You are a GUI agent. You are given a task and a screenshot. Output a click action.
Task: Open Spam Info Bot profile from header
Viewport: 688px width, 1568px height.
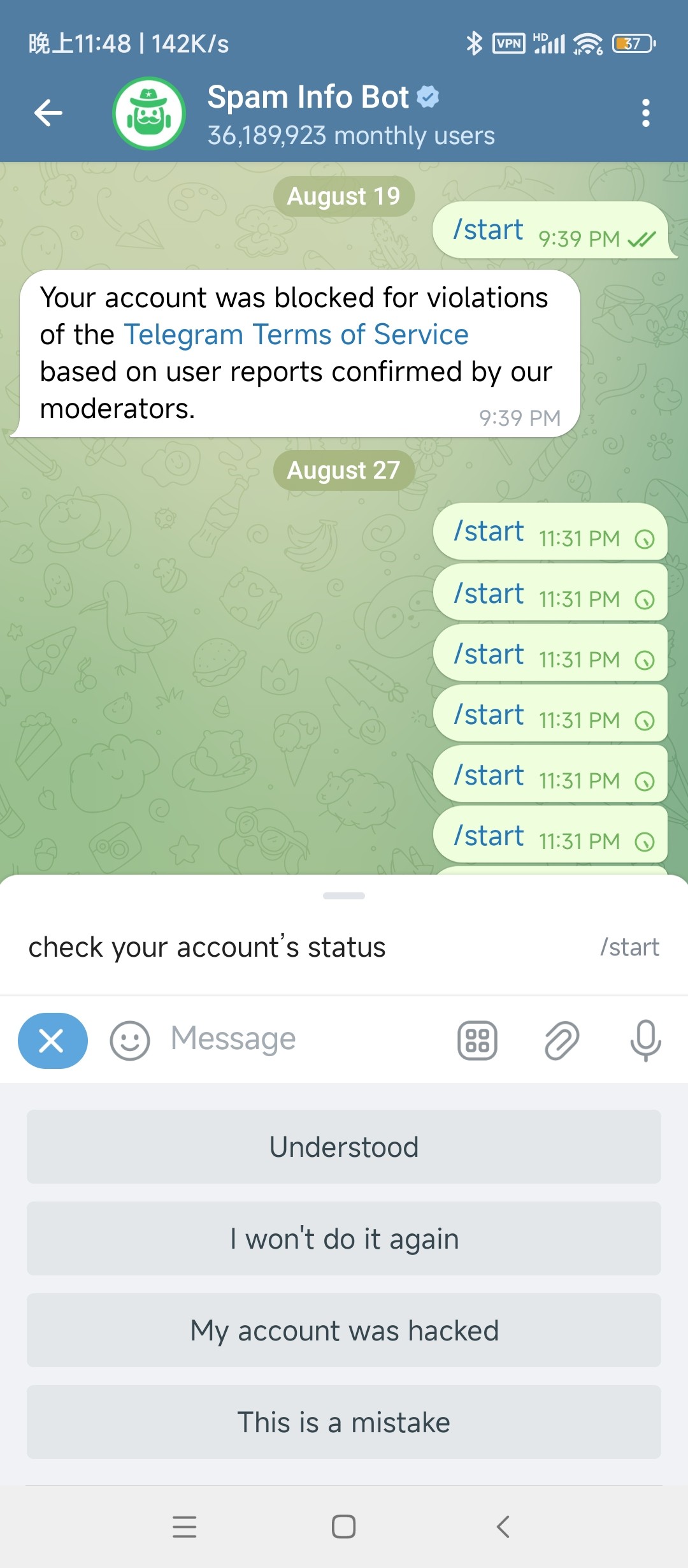click(319, 115)
